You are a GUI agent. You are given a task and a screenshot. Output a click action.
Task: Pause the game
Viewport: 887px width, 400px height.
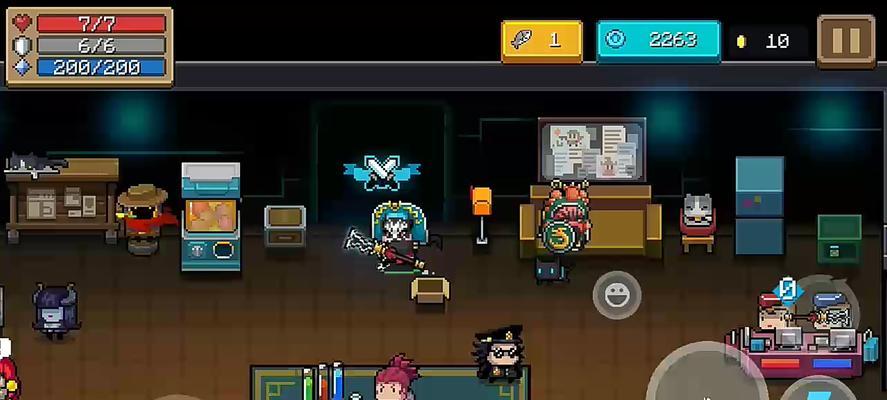845,41
